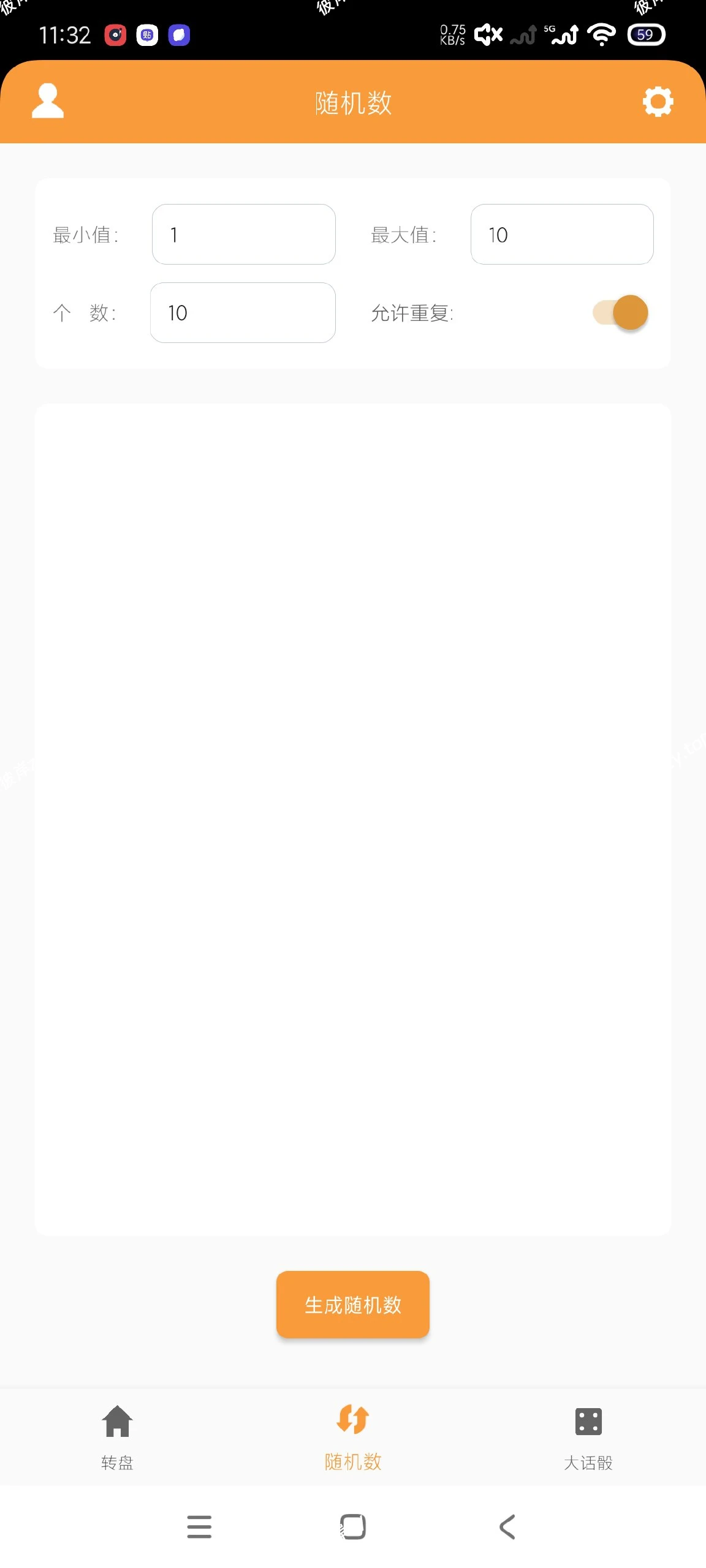Go back using system back button
The image size is (706, 1568).
[507, 1527]
